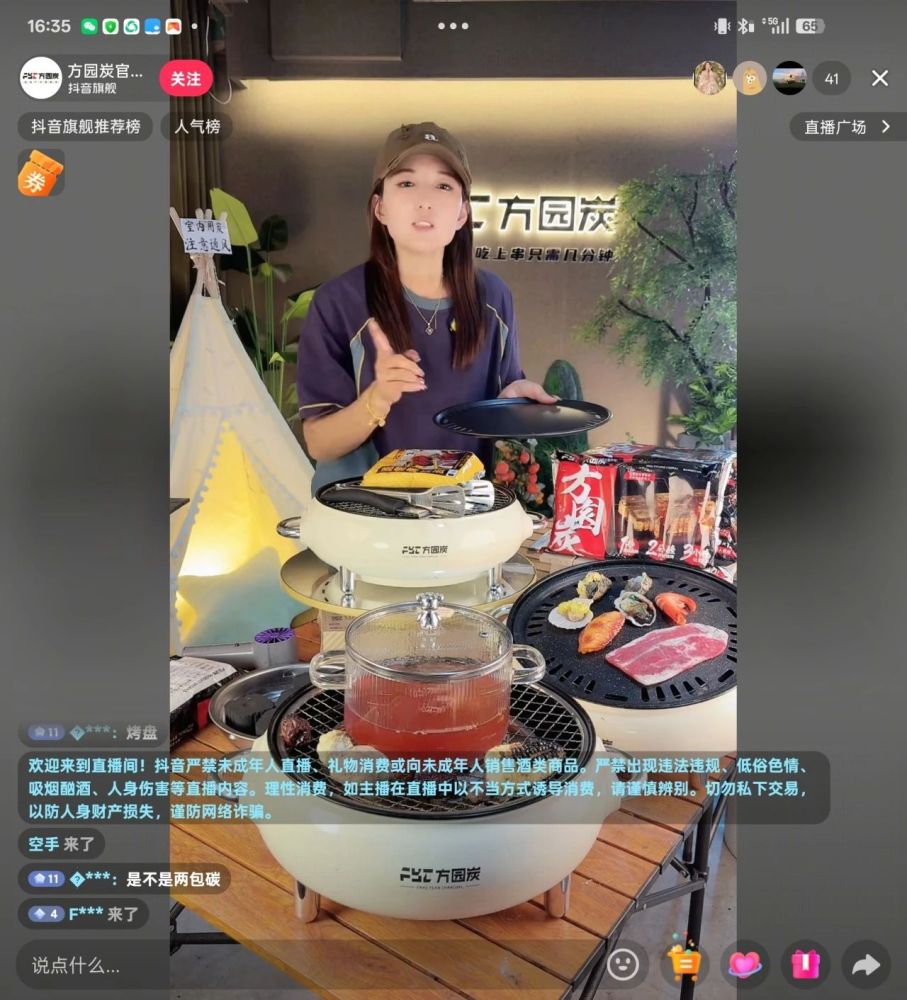
Task: Send a like with the heart icon
Action: click(x=745, y=963)
